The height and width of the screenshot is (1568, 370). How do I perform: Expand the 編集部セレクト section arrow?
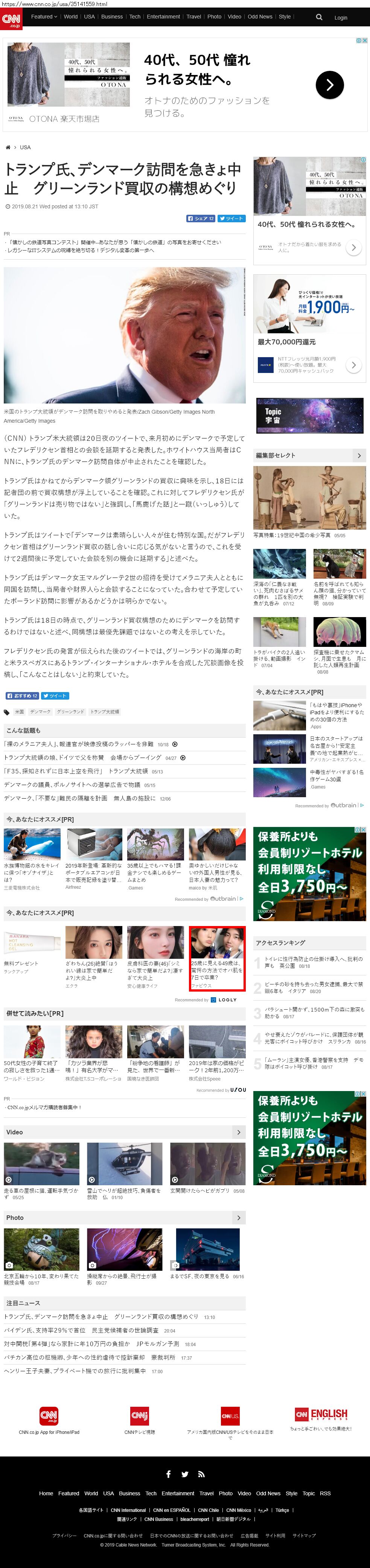tap(359, 455)
